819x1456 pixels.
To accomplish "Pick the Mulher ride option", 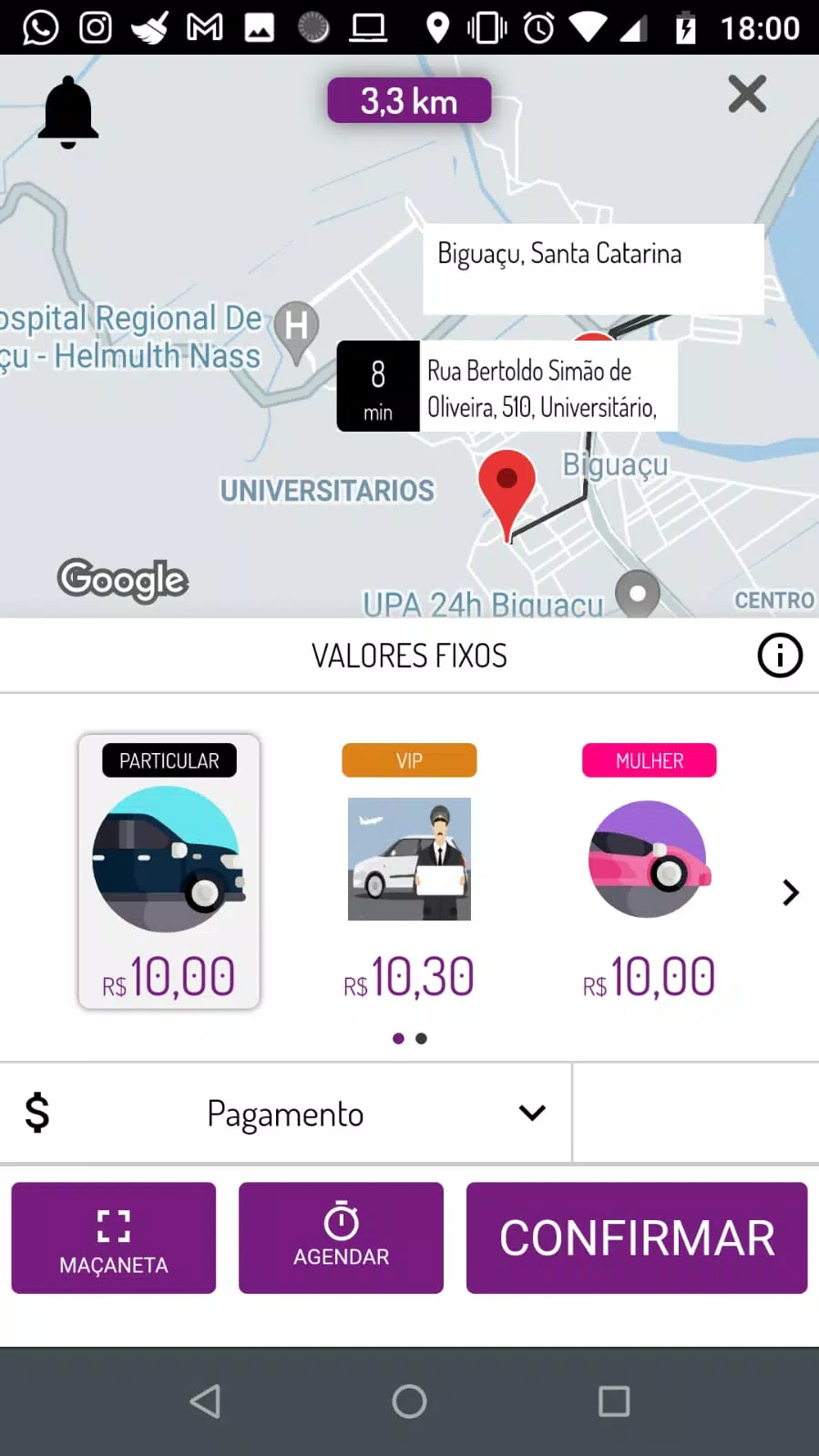I will (650, 871).
